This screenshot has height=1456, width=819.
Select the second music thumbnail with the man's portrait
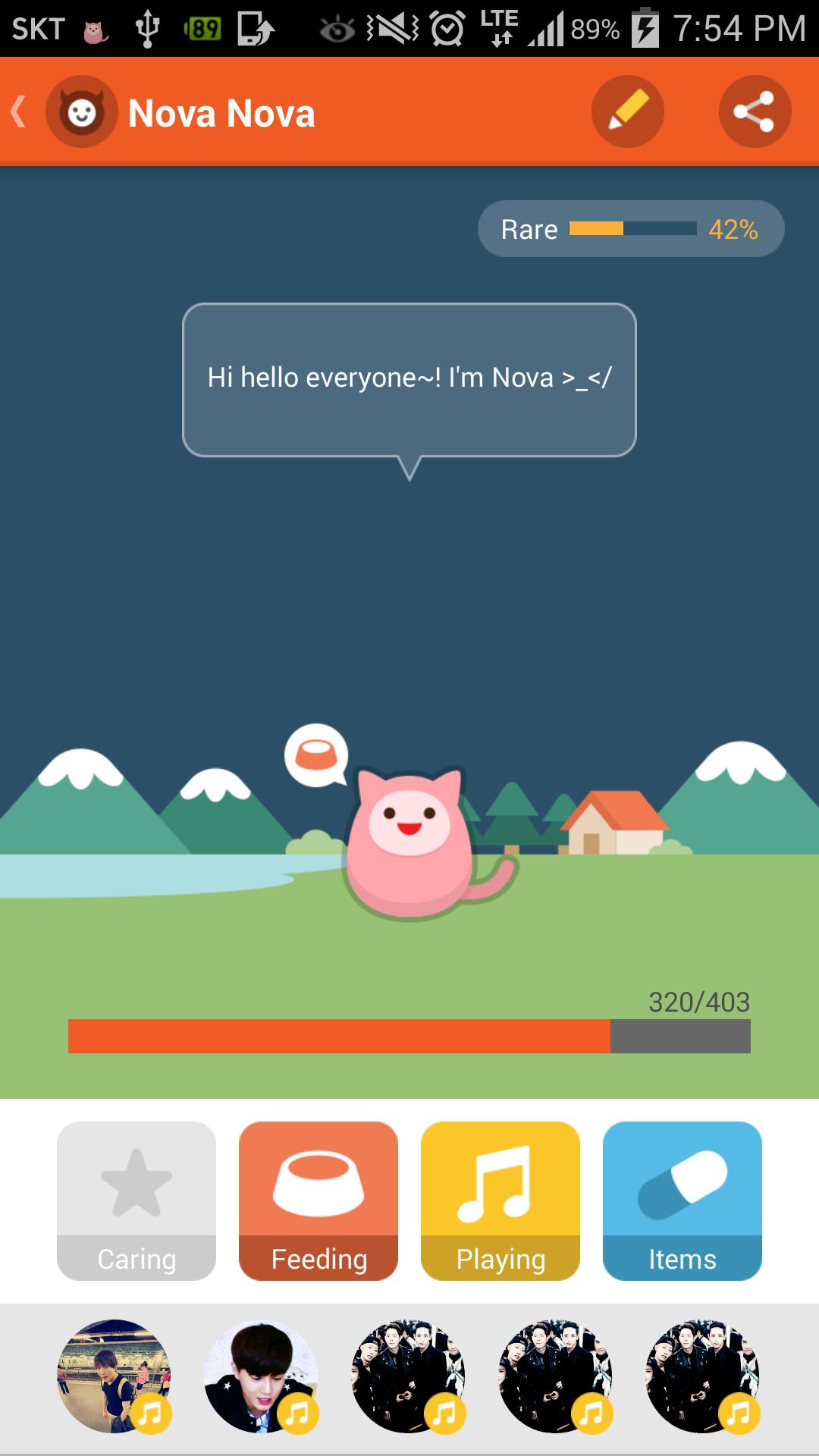[261, 1376]
